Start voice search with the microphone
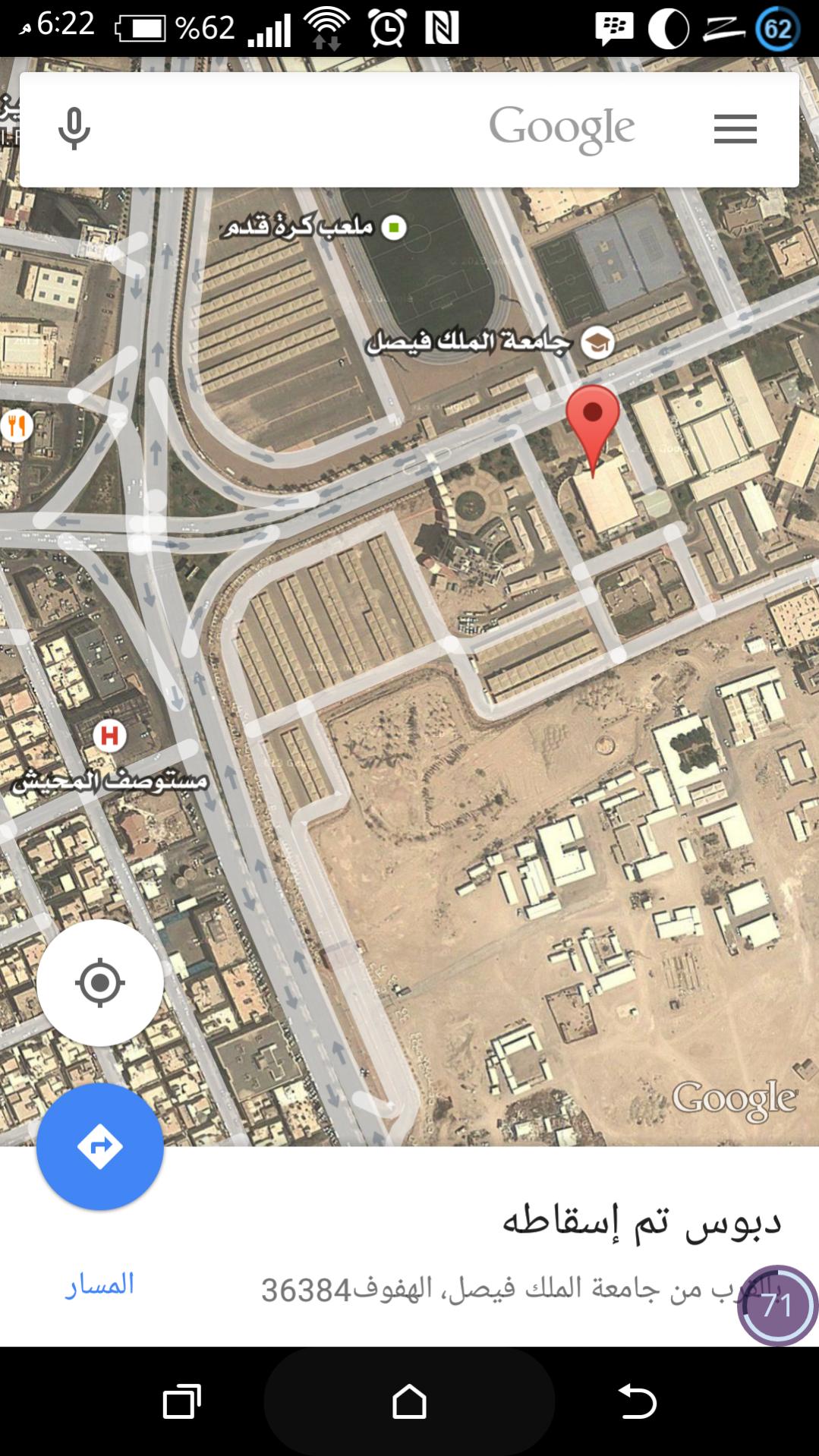Viewport: 819px width, 1456px height. click(74, 129)
